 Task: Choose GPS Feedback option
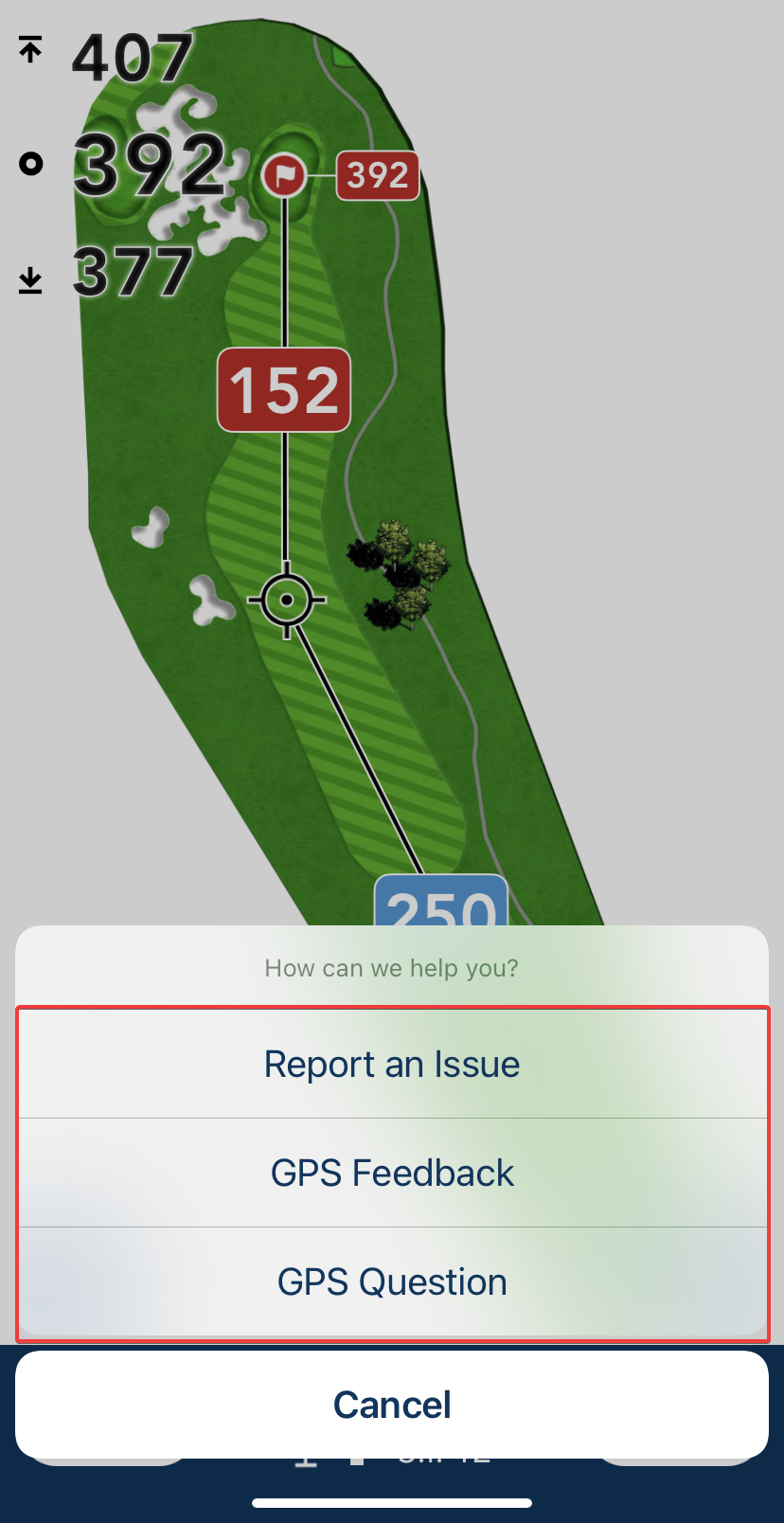point(392,1173)
